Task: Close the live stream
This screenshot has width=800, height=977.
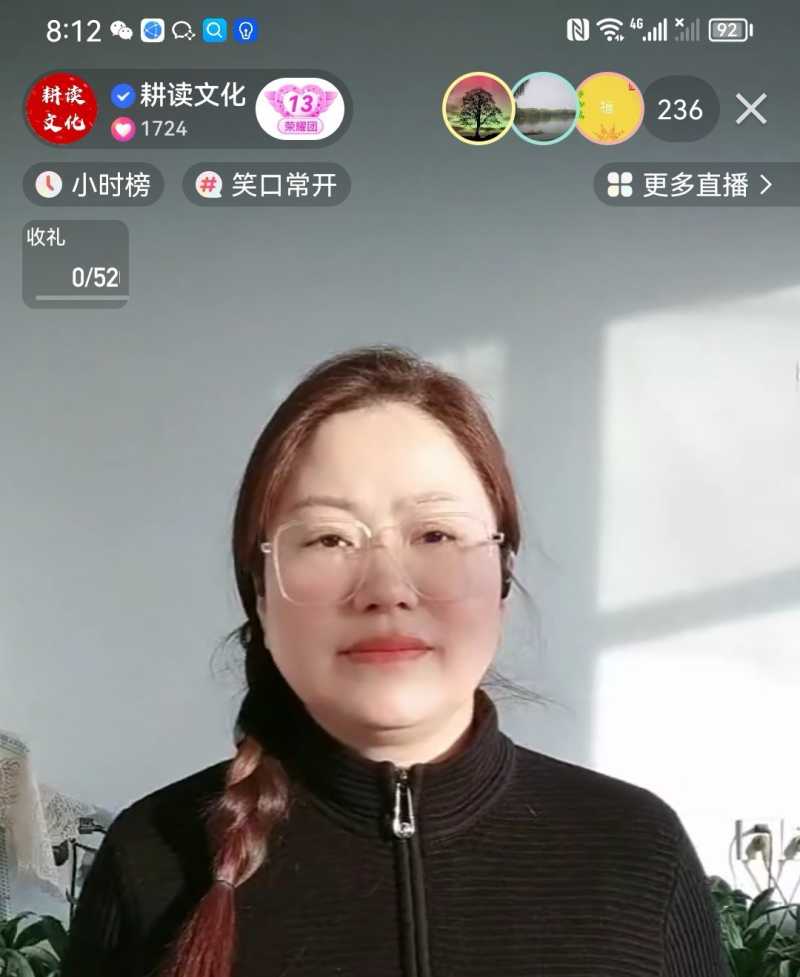Action: [x=751, y=109]
